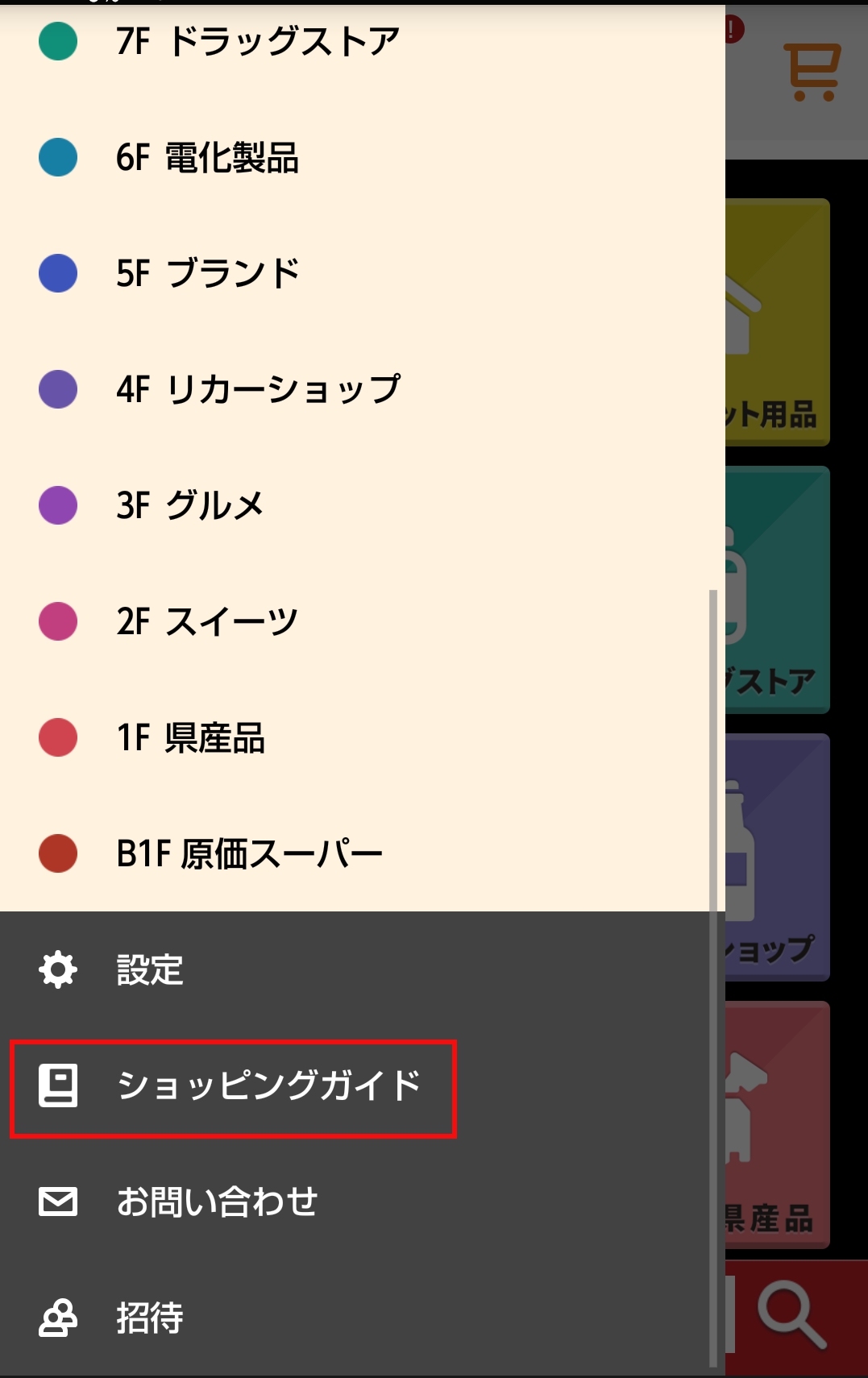
Task: Open 4F リカーショップ
Action: [x=258, y=390]
